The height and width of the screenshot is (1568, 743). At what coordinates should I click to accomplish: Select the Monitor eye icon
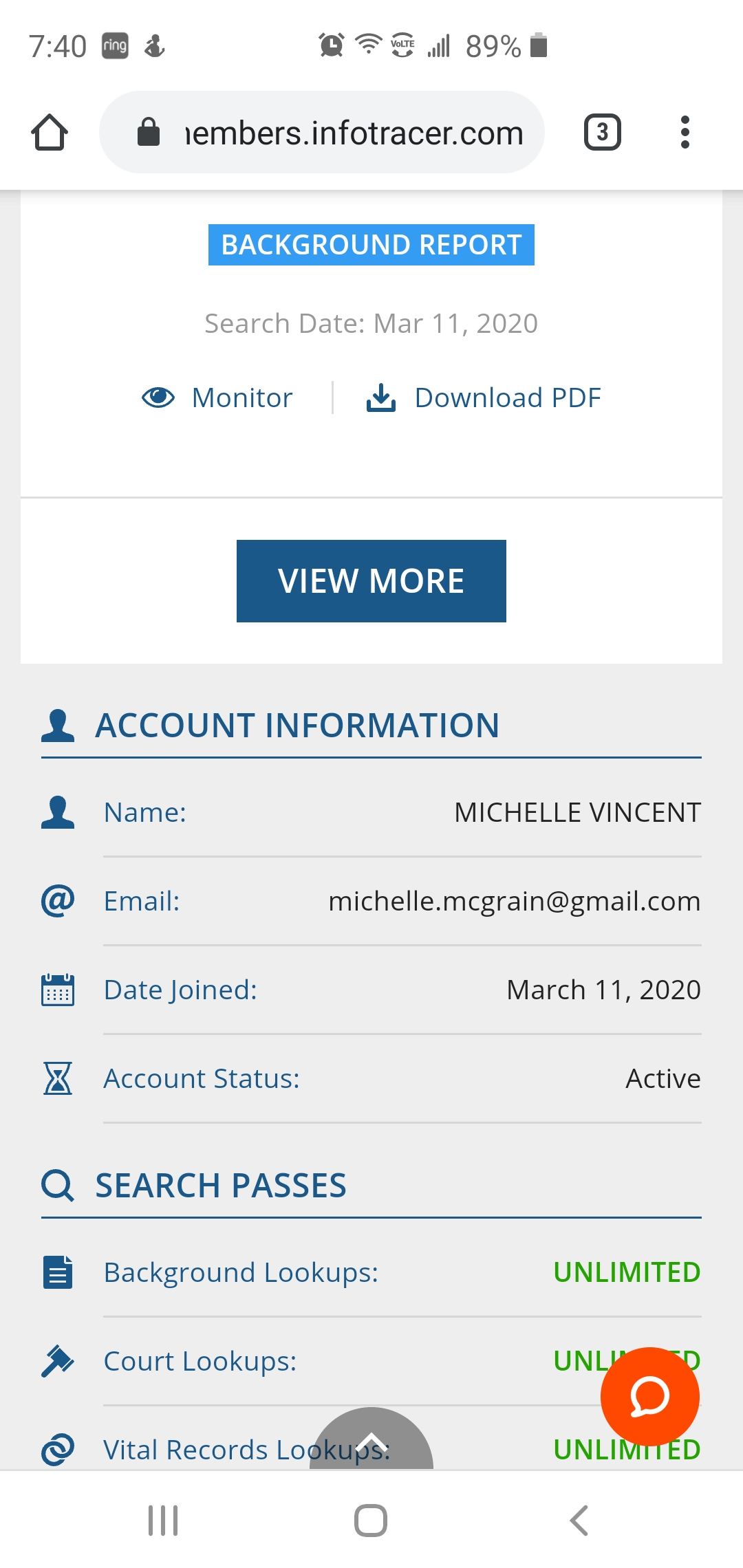(x=158, y=397)
